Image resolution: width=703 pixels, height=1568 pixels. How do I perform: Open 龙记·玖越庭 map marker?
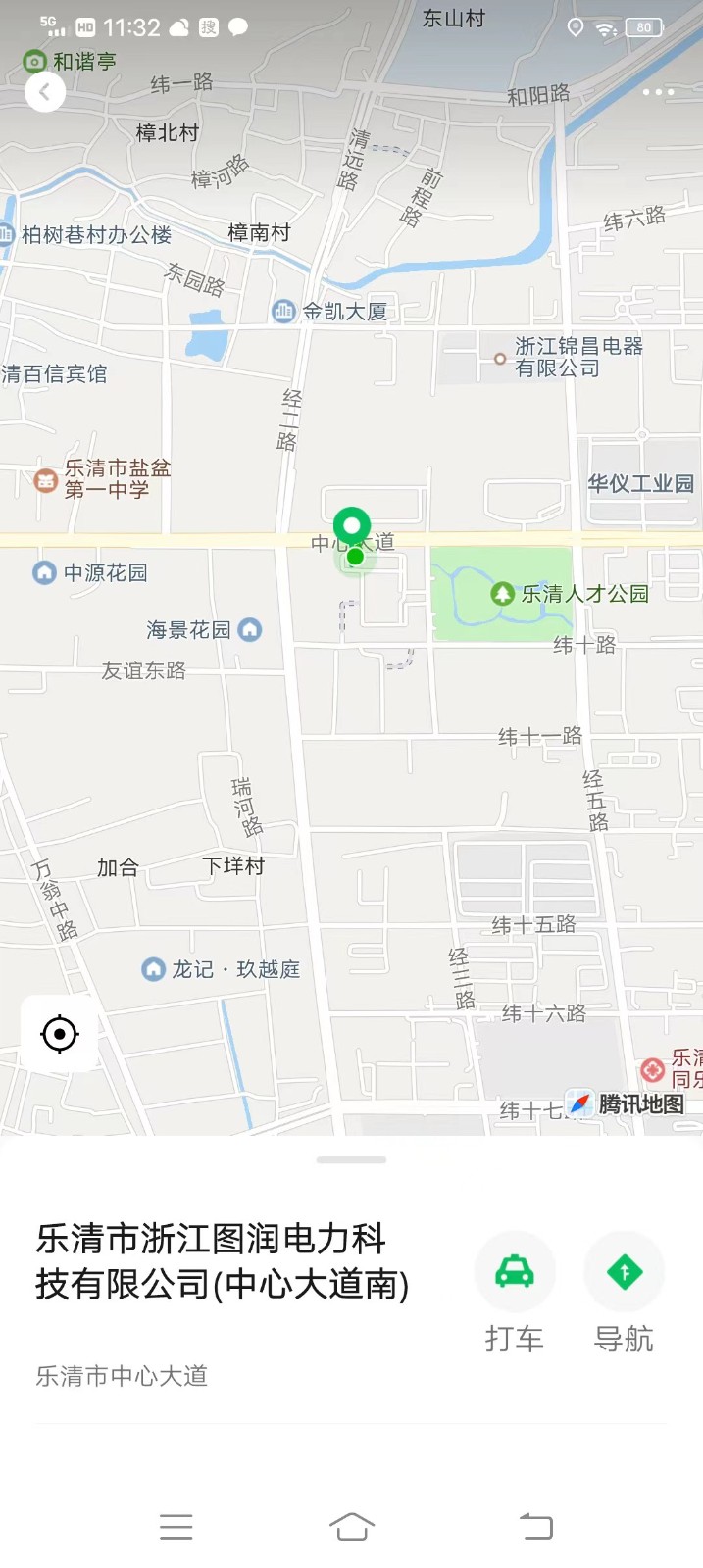pos(153,969)
